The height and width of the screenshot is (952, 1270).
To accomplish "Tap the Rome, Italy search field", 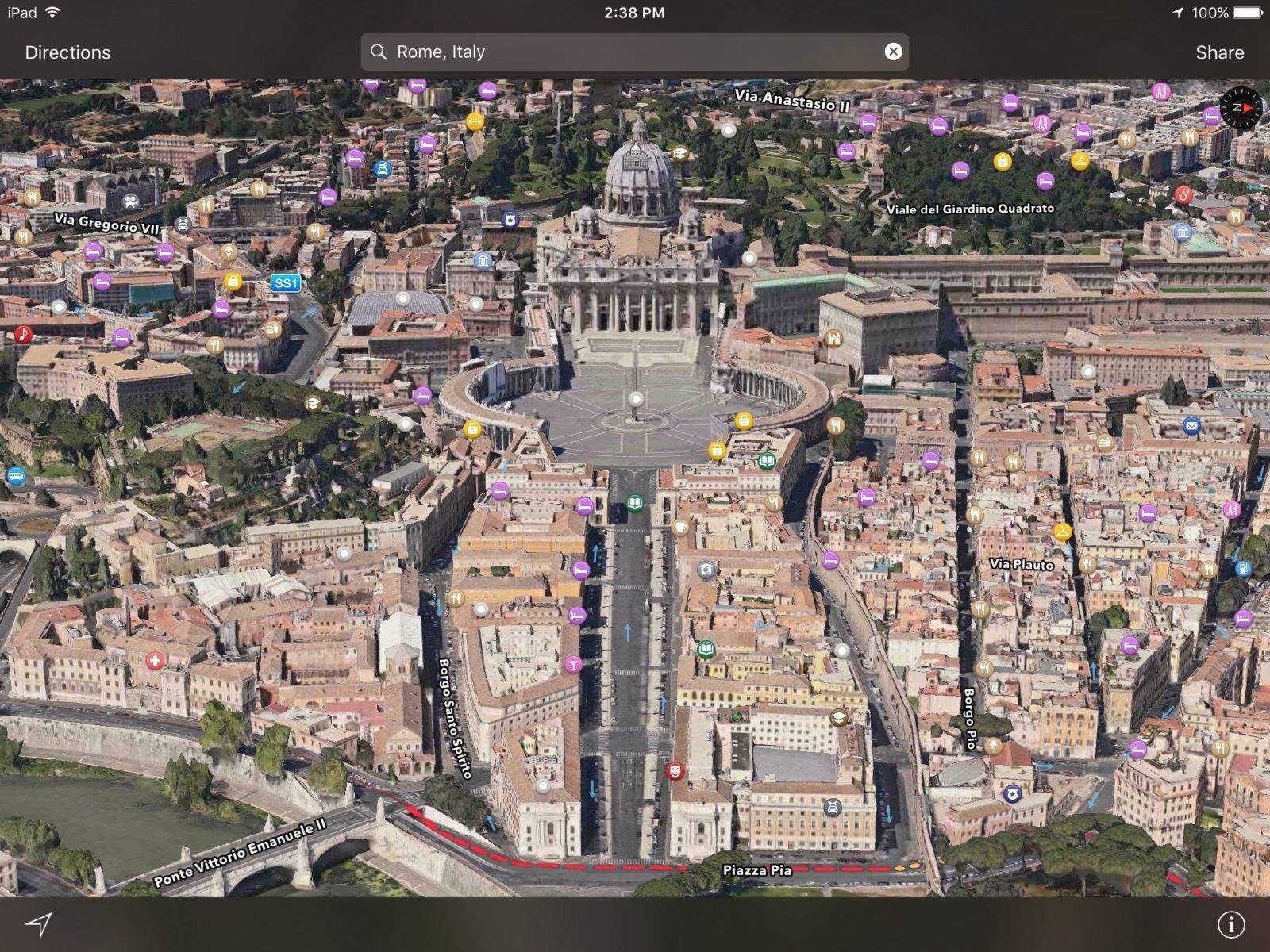I will pyautogui.click(x=627, y=52).
